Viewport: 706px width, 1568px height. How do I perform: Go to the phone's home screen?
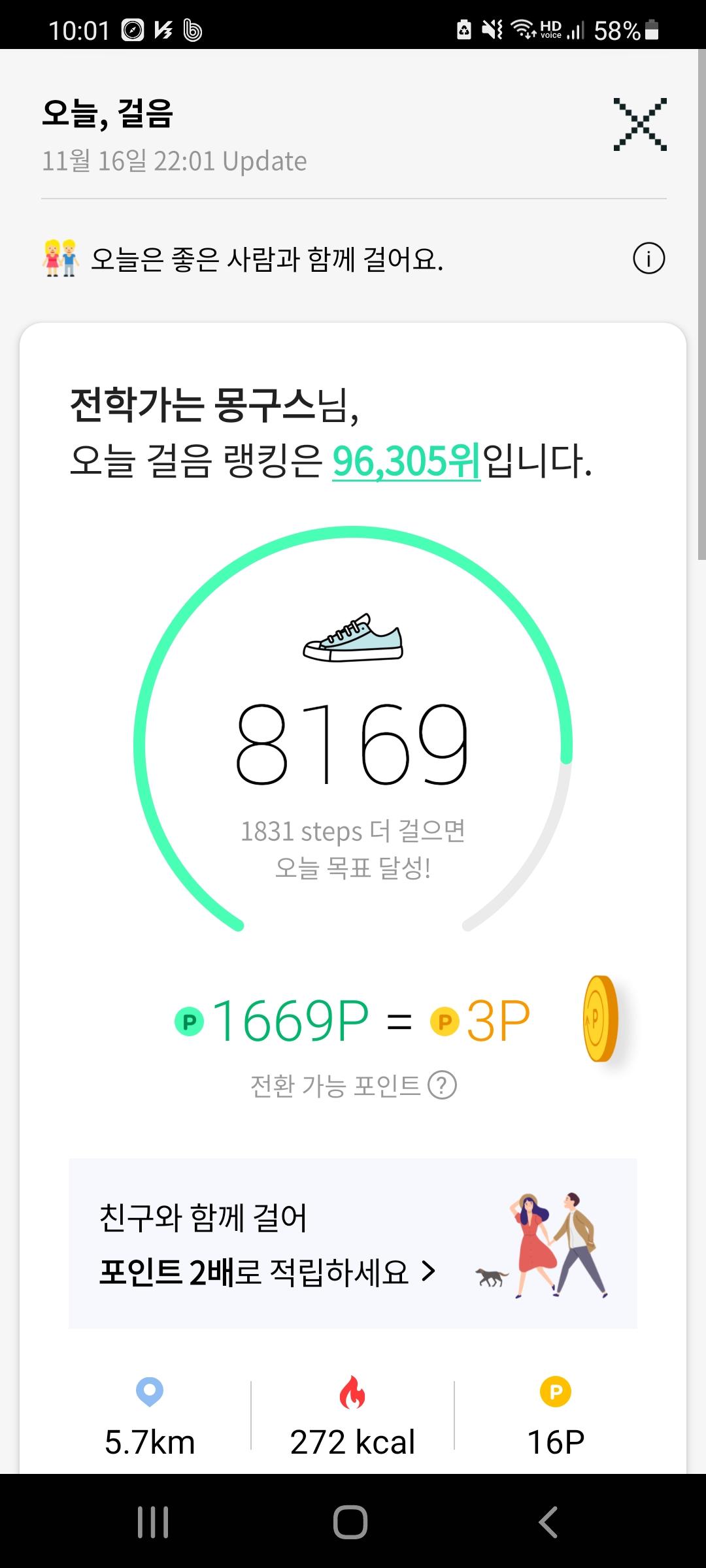[x=350, y=1522]
